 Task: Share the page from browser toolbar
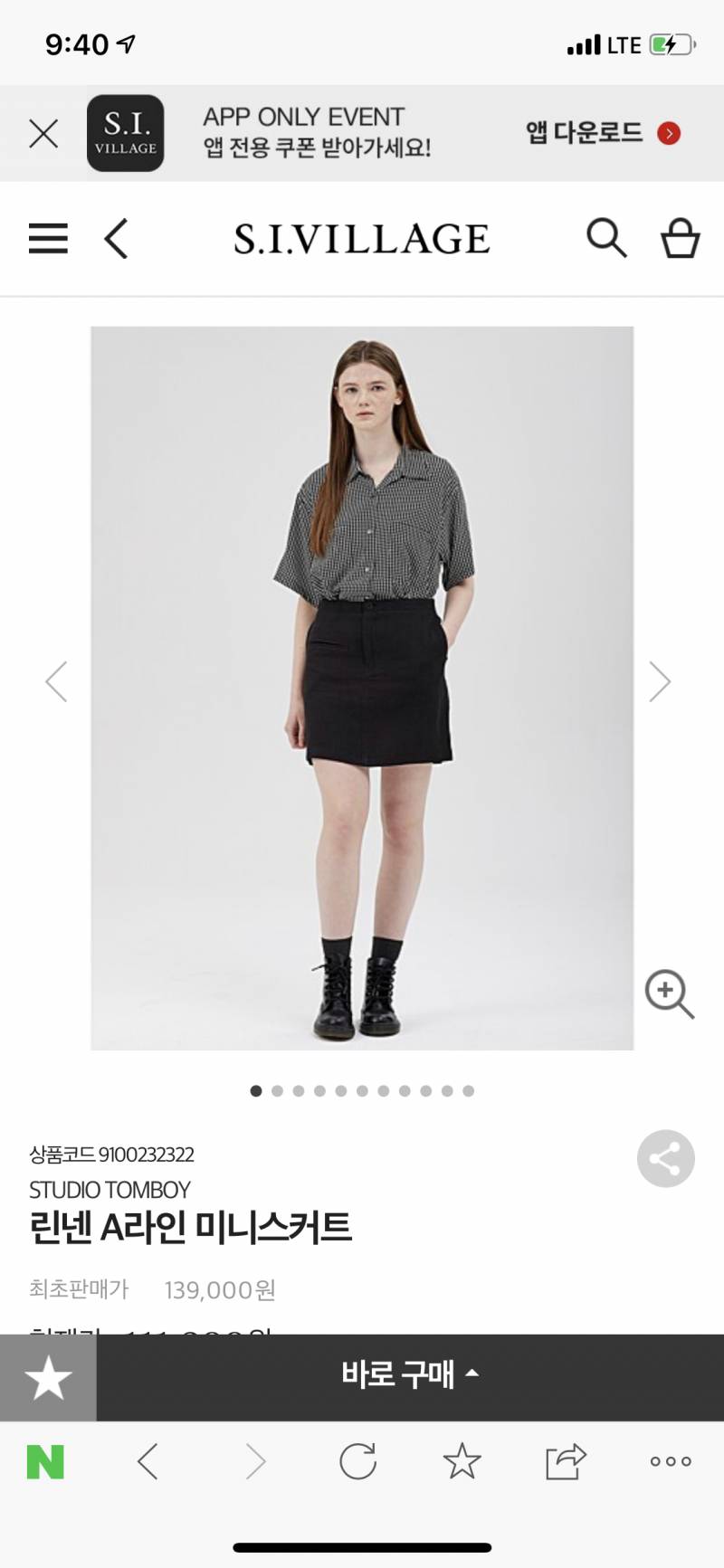point(566,1461)
